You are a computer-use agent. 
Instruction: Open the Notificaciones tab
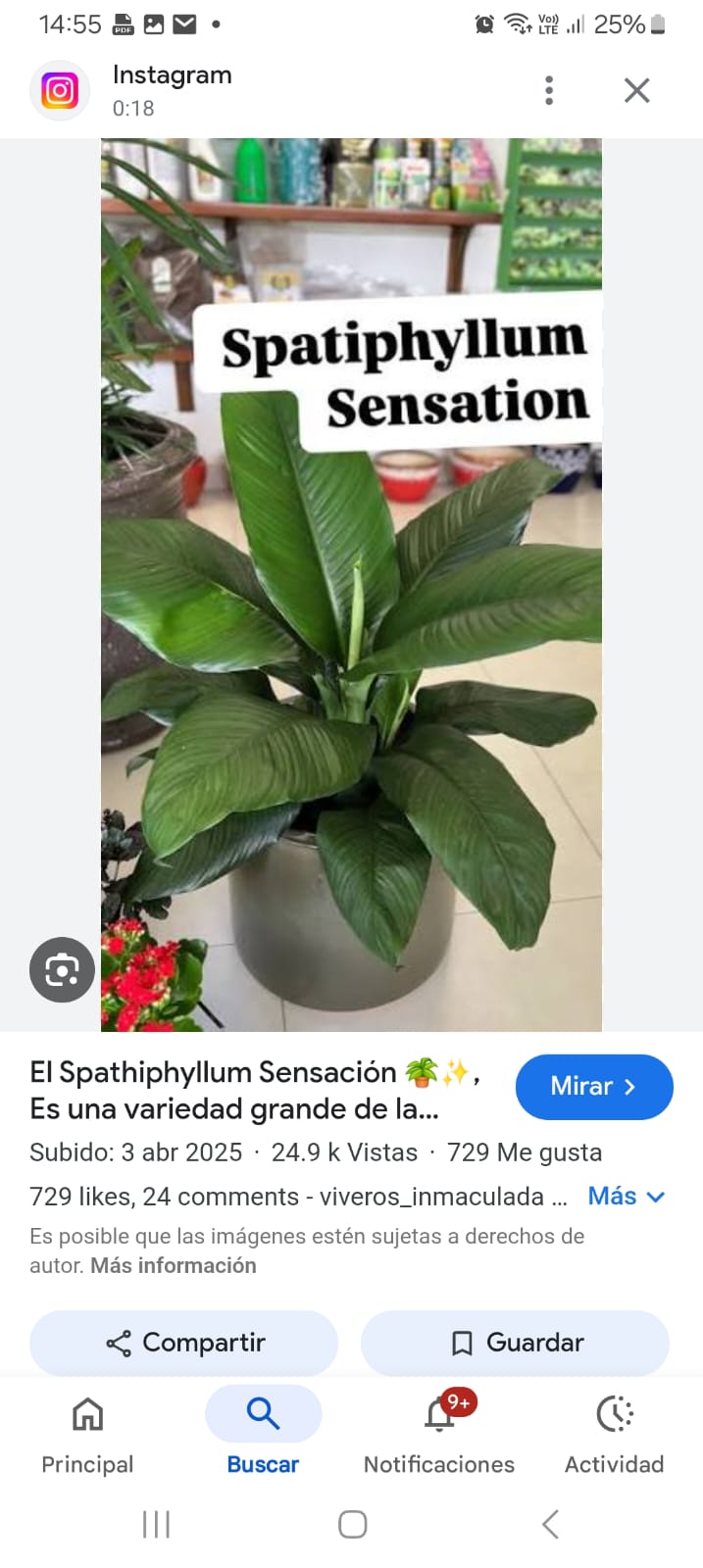pos(438,1434)
